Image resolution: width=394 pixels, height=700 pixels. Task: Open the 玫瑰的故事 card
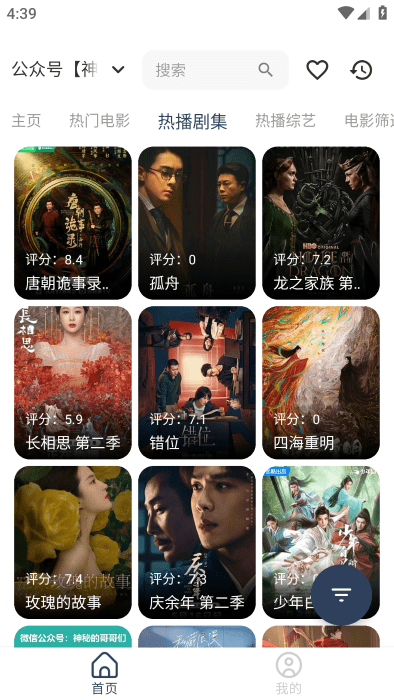73,542
